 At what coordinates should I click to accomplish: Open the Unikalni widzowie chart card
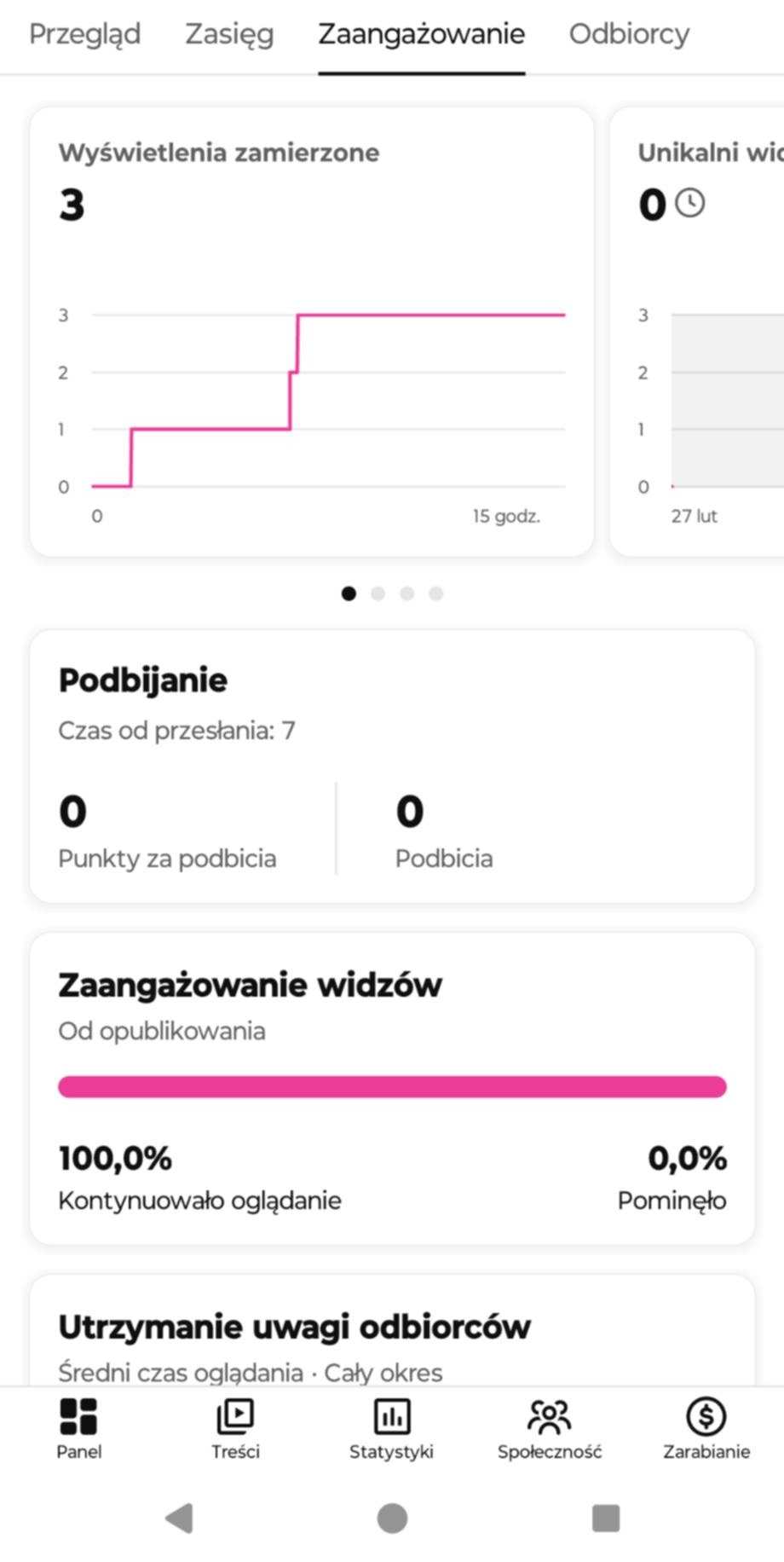[x=699, y=333]
